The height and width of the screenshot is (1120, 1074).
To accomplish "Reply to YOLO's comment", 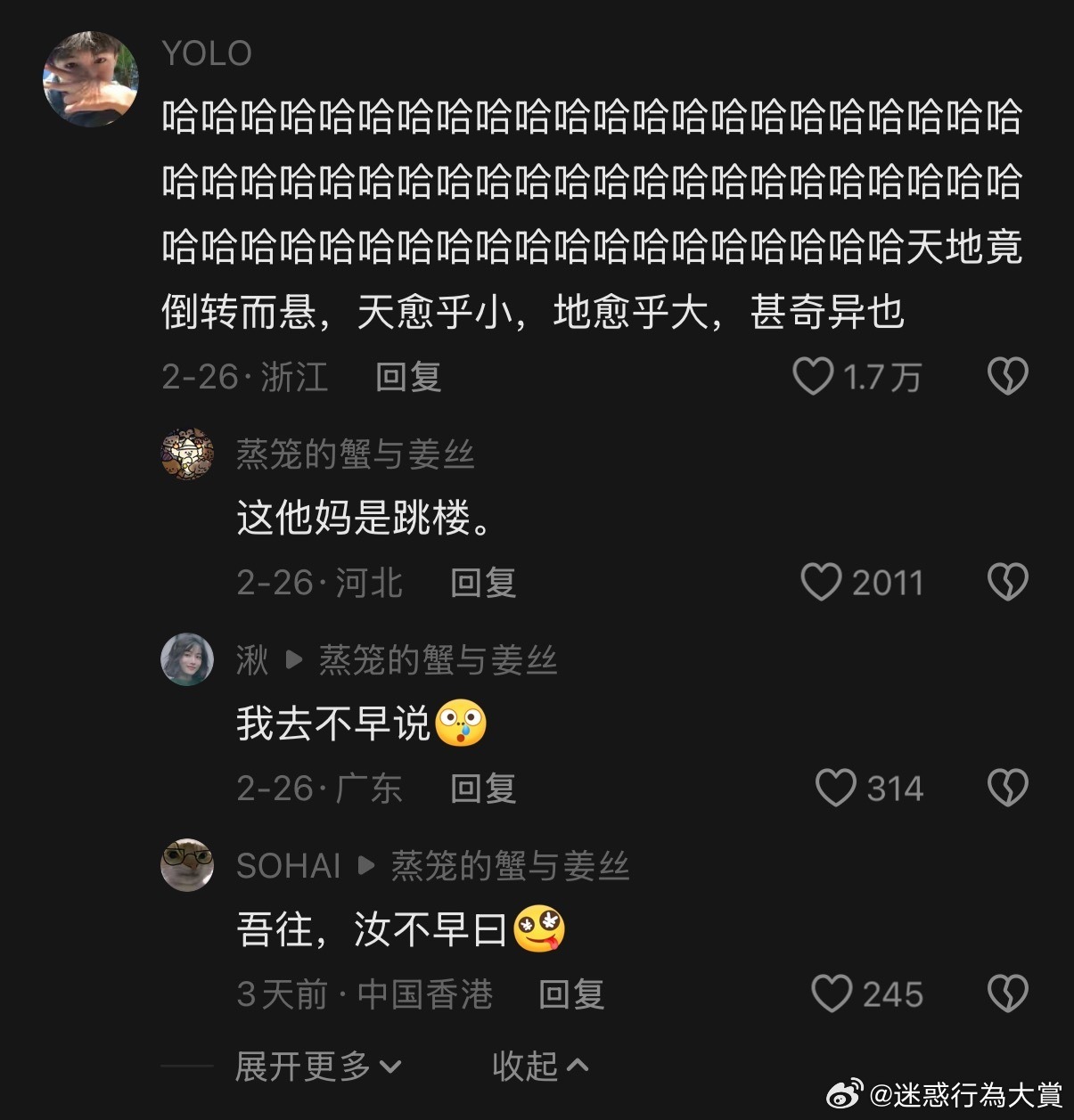I will point(408,377).
